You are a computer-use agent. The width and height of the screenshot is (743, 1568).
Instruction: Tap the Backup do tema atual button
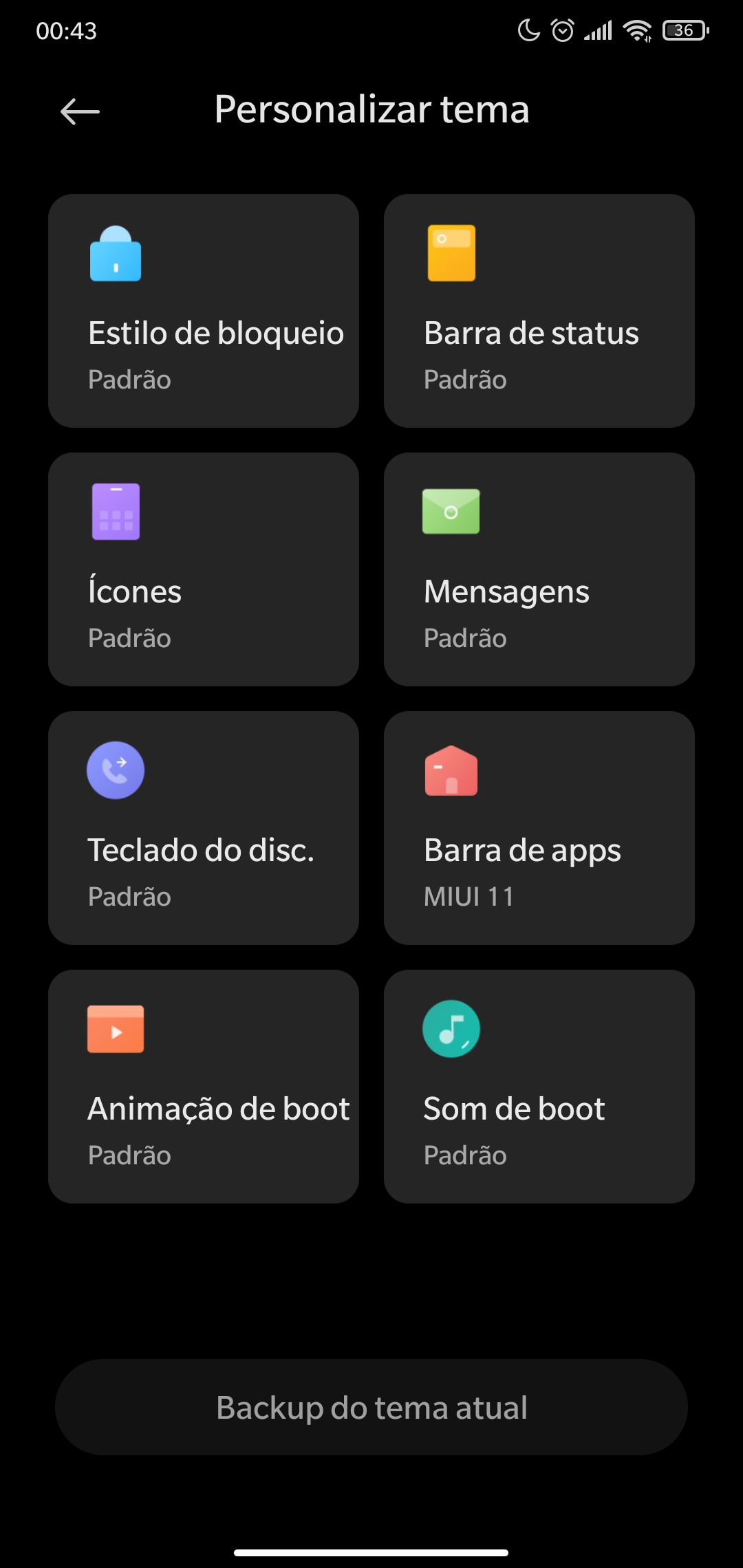[371, 1407]
